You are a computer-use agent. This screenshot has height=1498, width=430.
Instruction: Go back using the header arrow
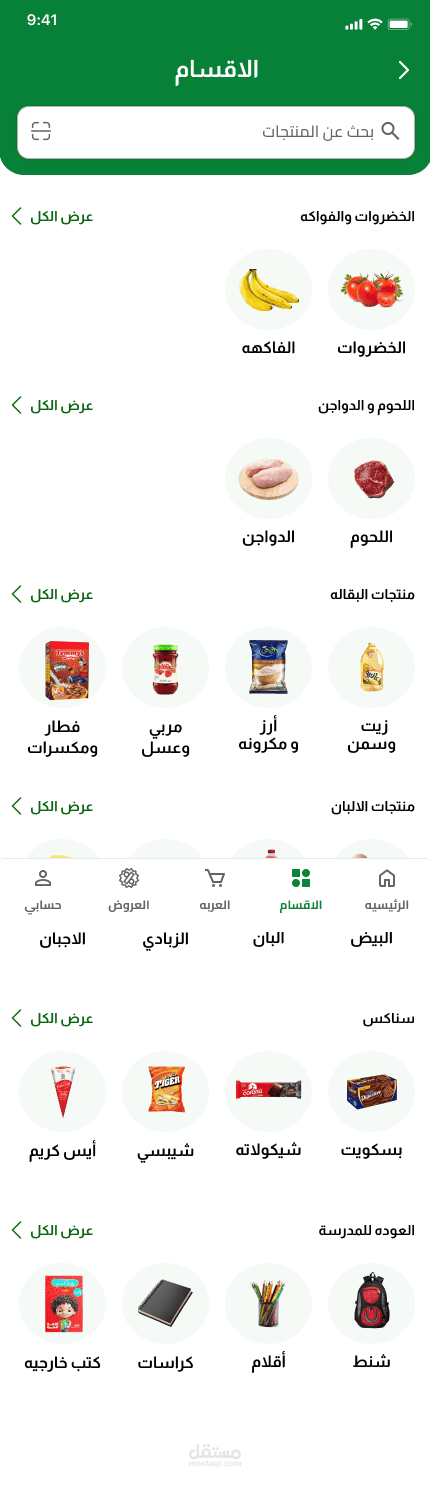click(x=404, y=70)
